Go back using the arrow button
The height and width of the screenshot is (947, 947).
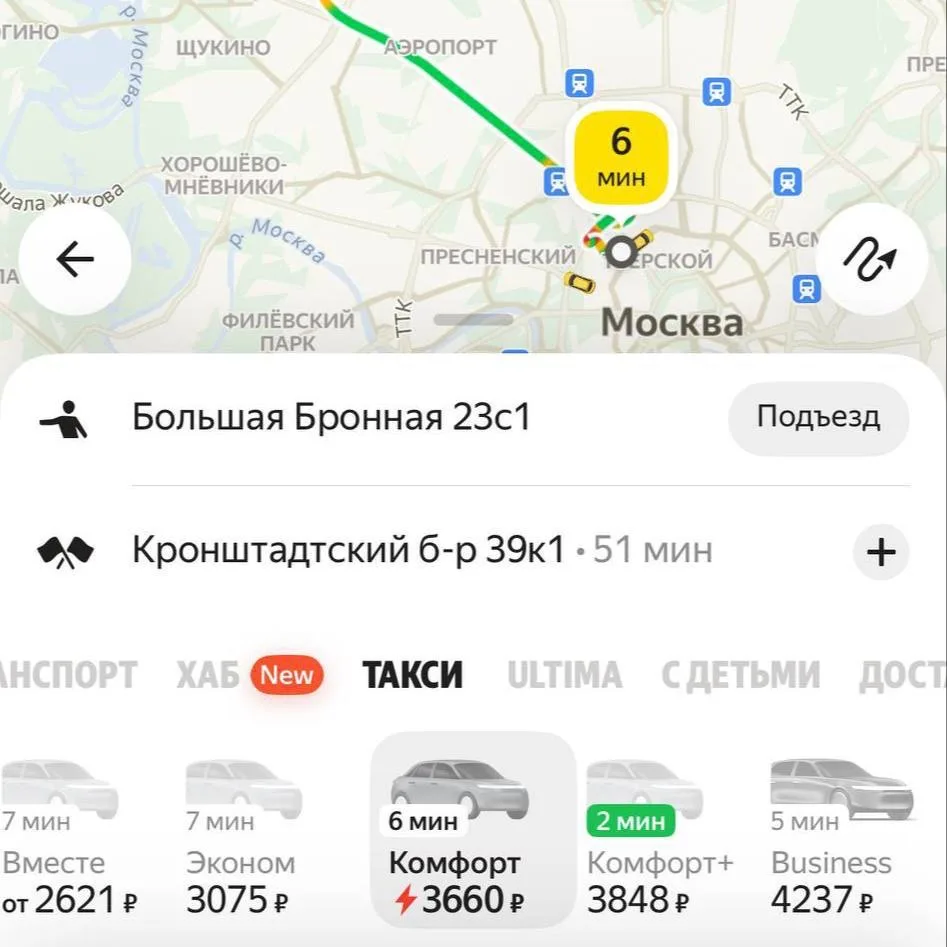pyautogui.click(x=75, y=260)
